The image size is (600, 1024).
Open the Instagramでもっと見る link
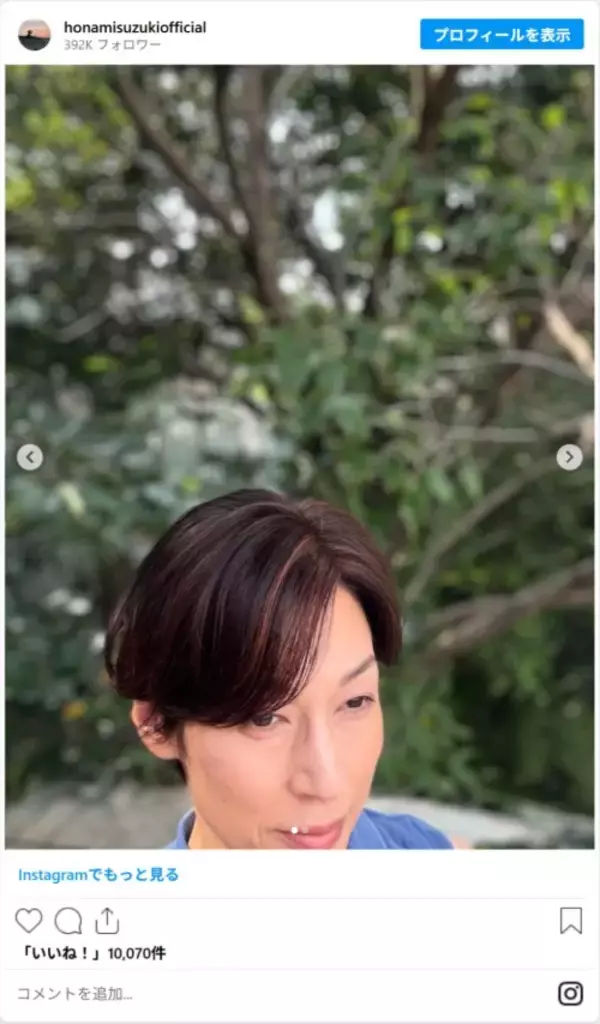point(98,875)
